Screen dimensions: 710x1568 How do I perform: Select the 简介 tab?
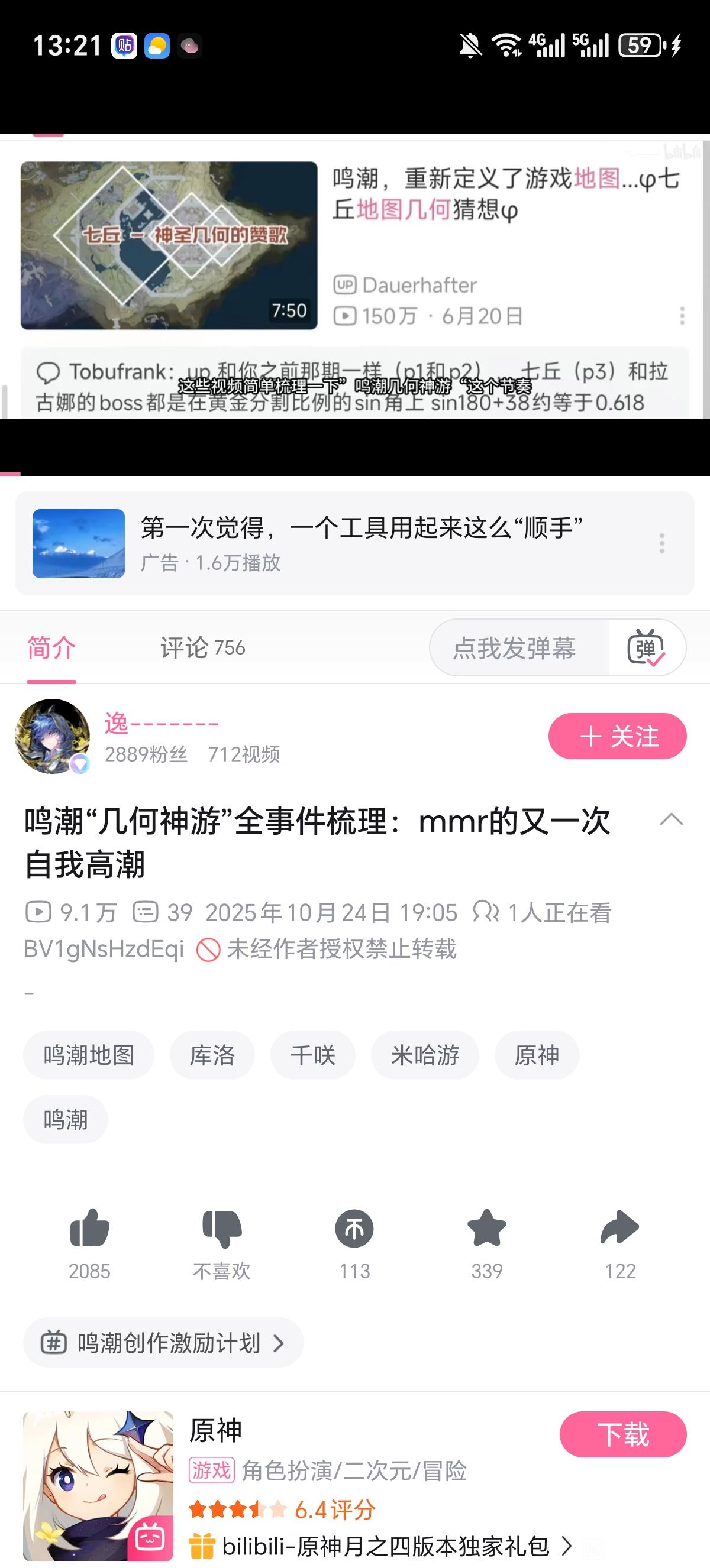[51, 647]
